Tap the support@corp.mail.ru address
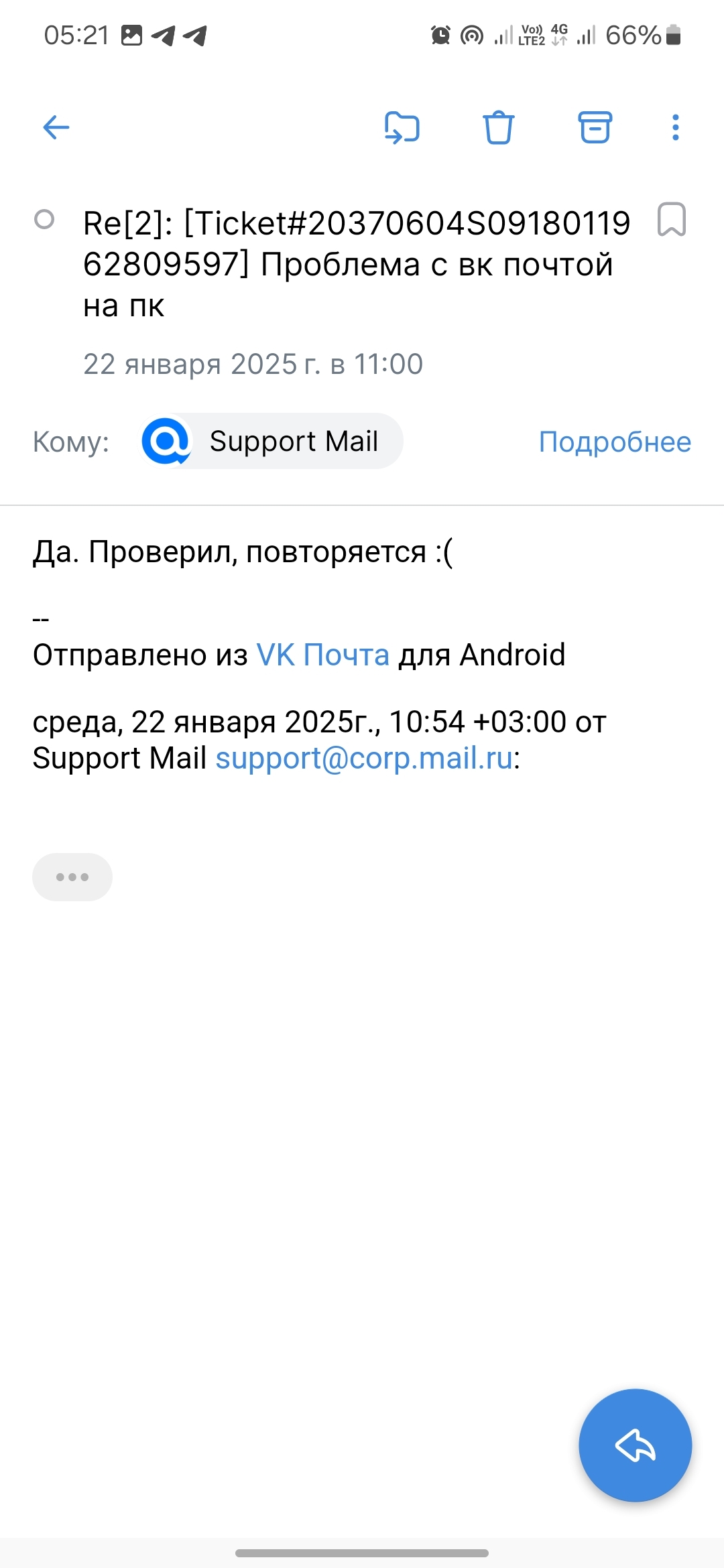Screen dimensions: 724x1568 [364, 759]
